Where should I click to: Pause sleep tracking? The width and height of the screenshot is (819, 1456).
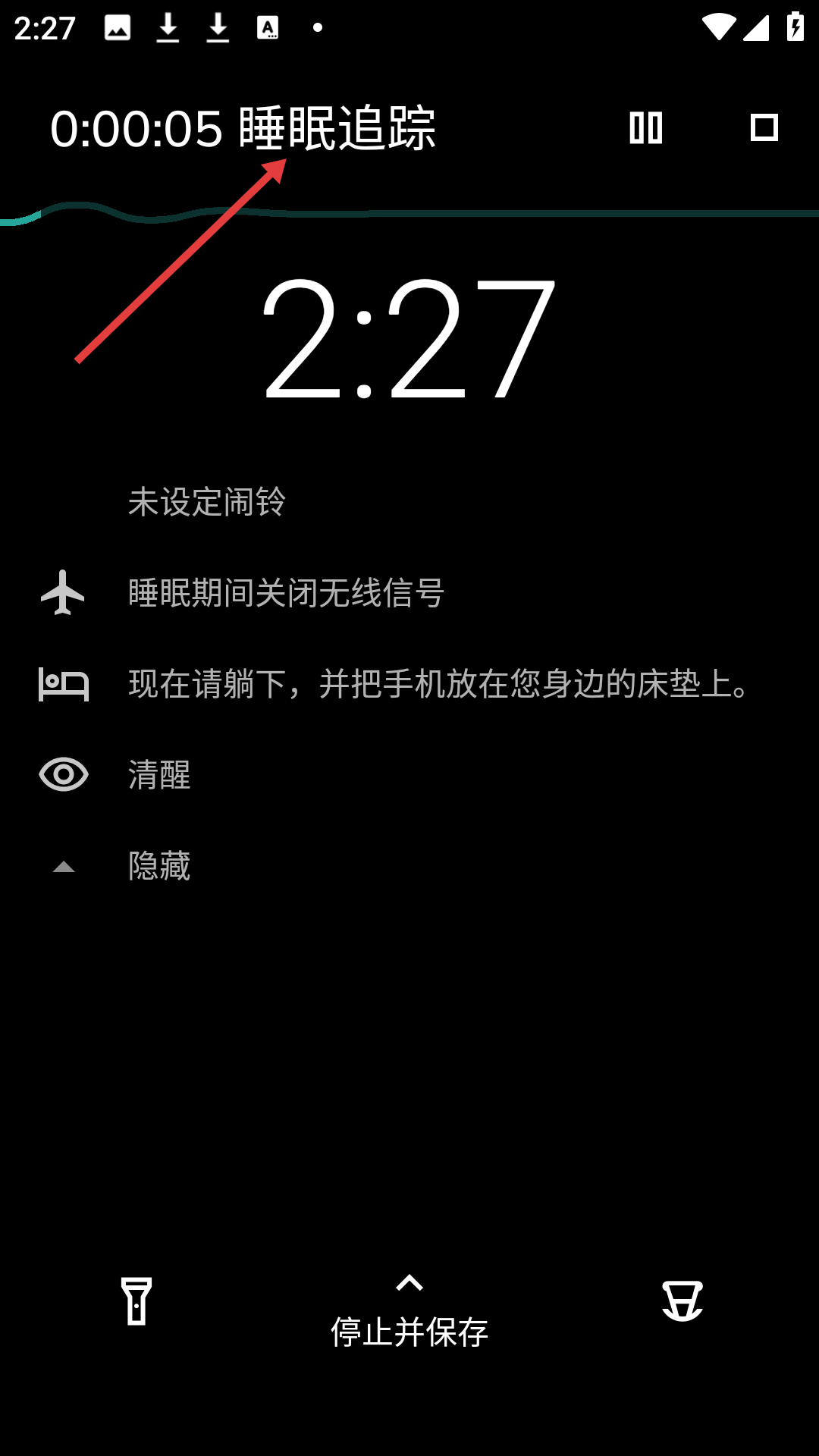click(x=646, y=127)
